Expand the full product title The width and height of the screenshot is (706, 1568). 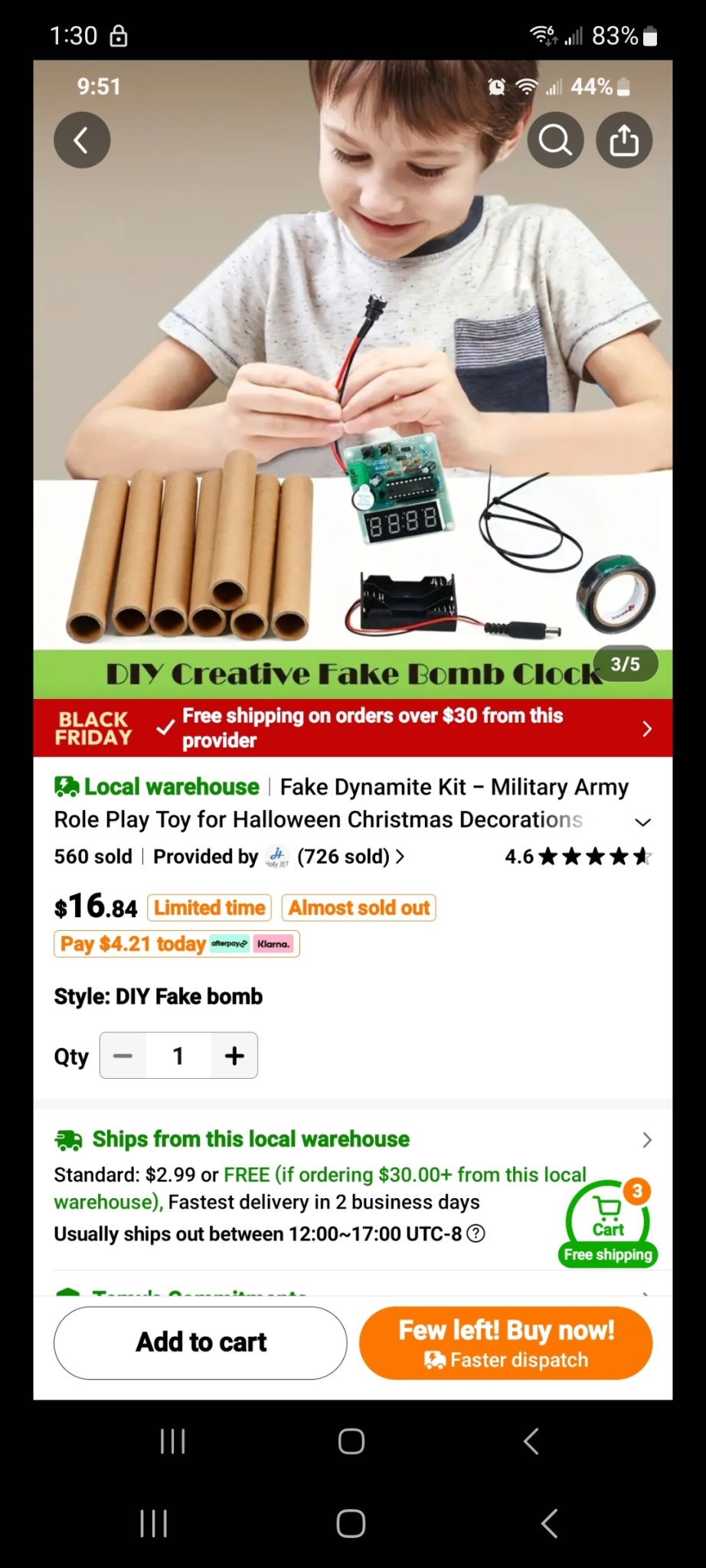click(x=642, y=822)
